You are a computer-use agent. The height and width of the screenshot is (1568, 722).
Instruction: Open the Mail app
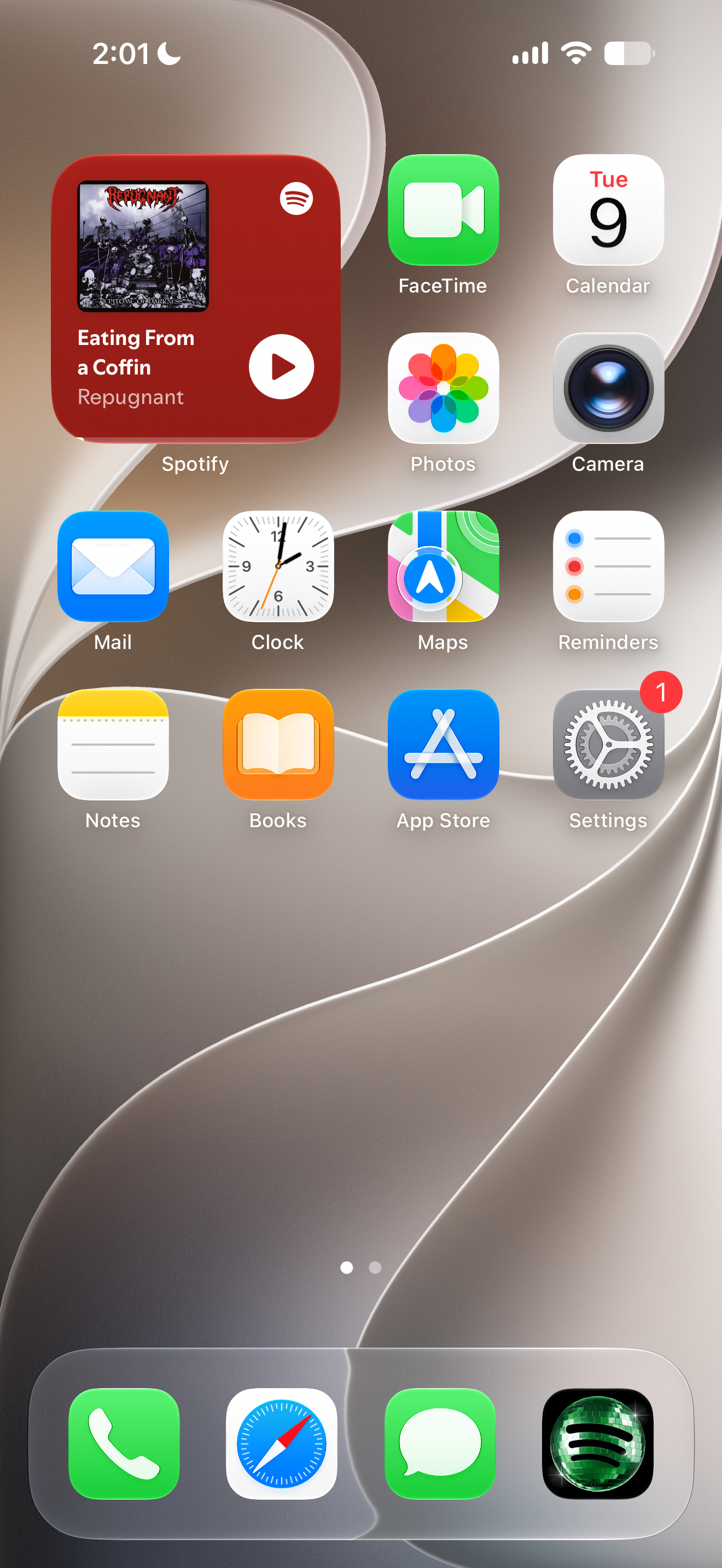113,566
